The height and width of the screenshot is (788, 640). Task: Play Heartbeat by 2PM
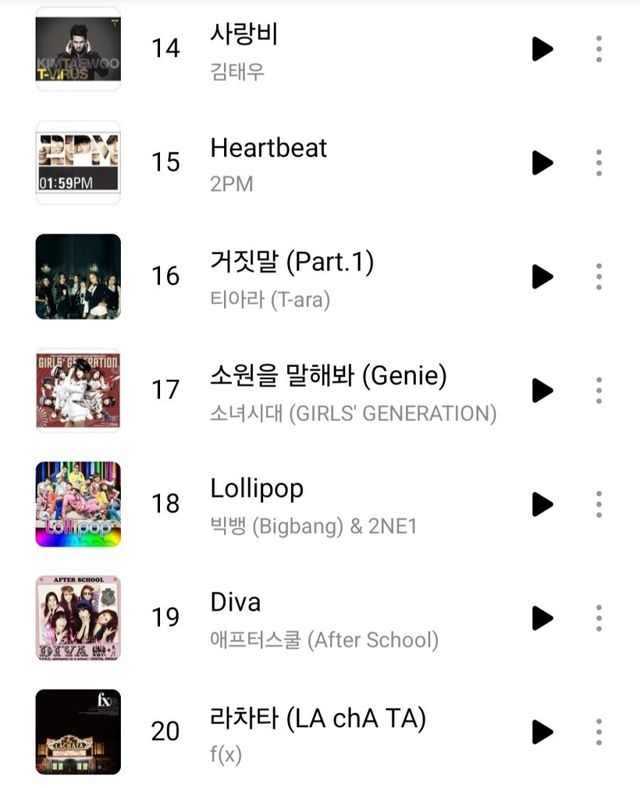coord(542,163)
